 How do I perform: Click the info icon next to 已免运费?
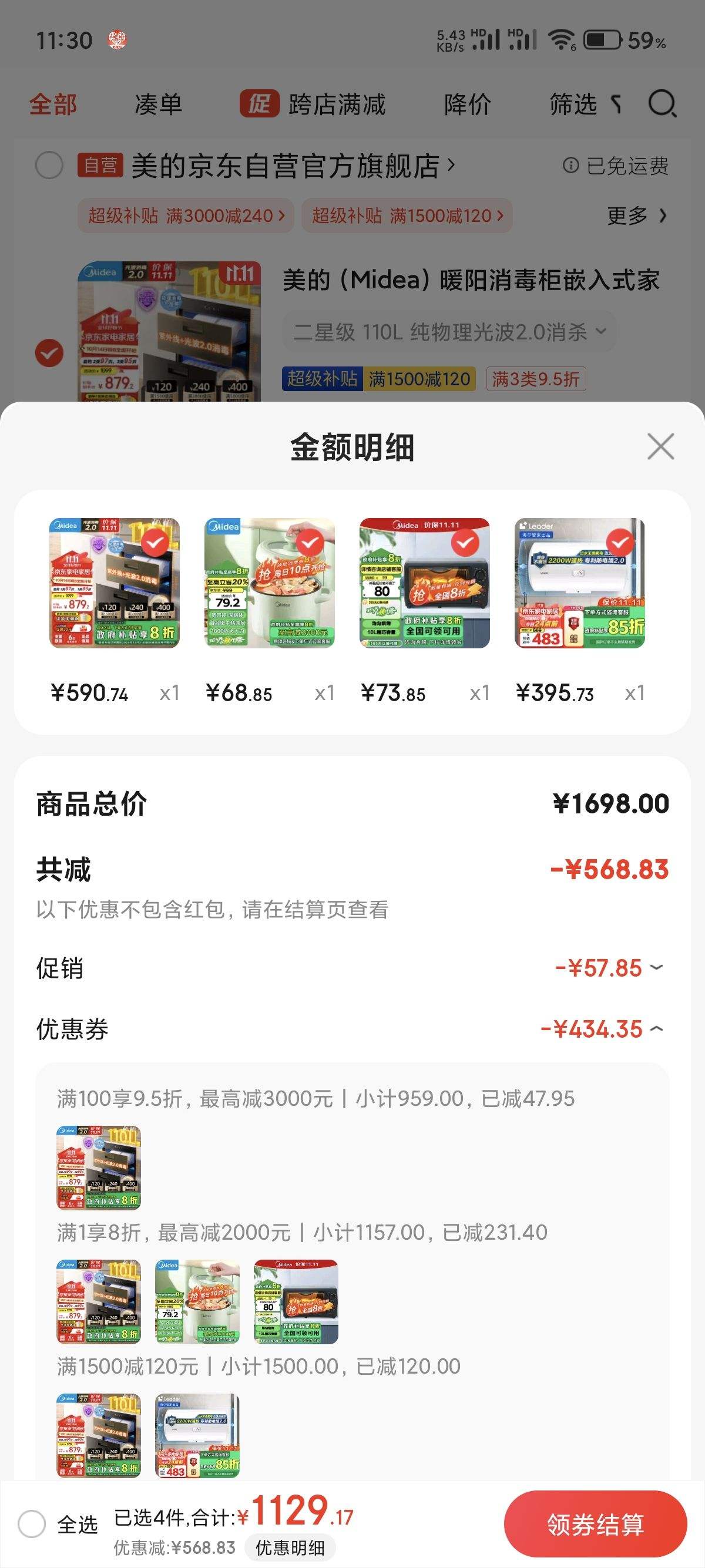(x=570, y=166)
